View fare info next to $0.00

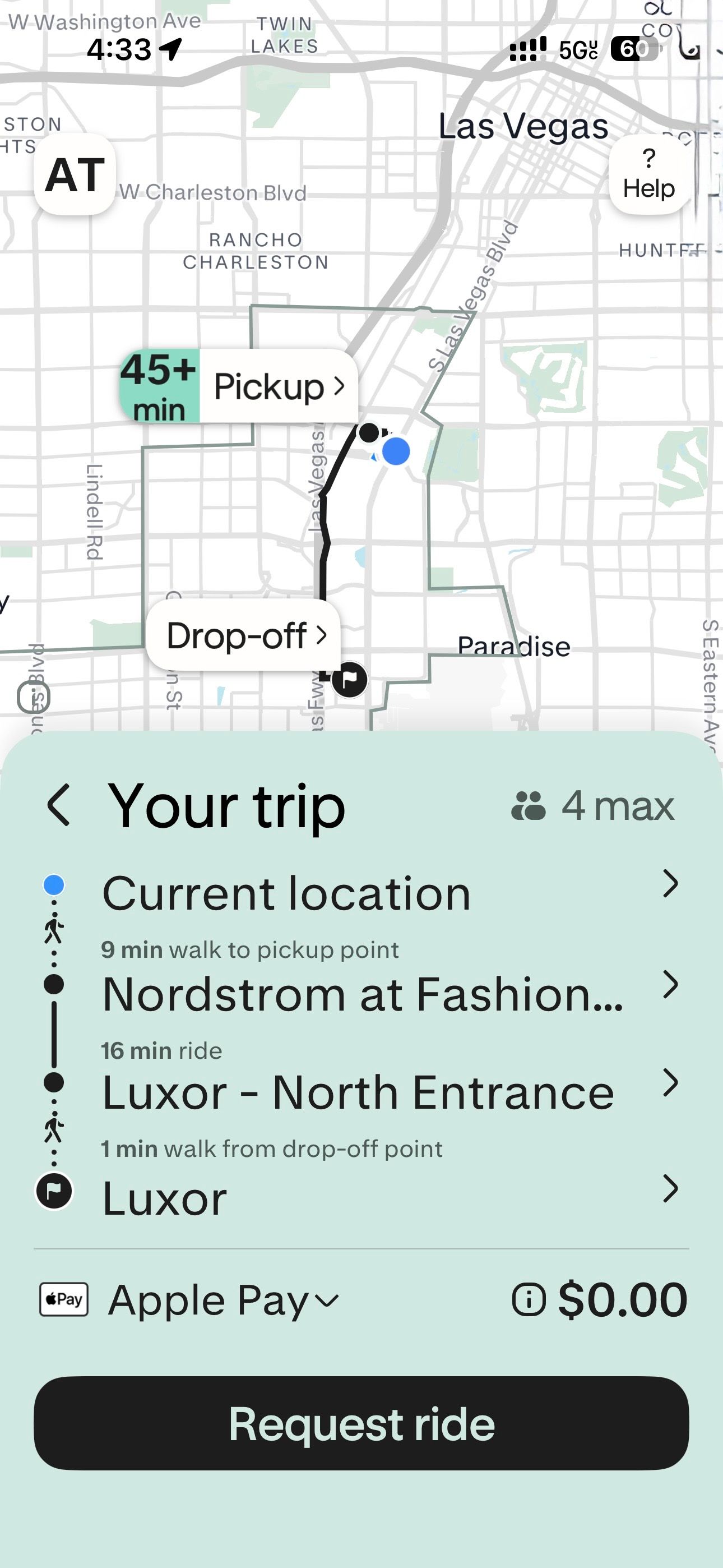pyautogui.click(x=529, y=1299)
